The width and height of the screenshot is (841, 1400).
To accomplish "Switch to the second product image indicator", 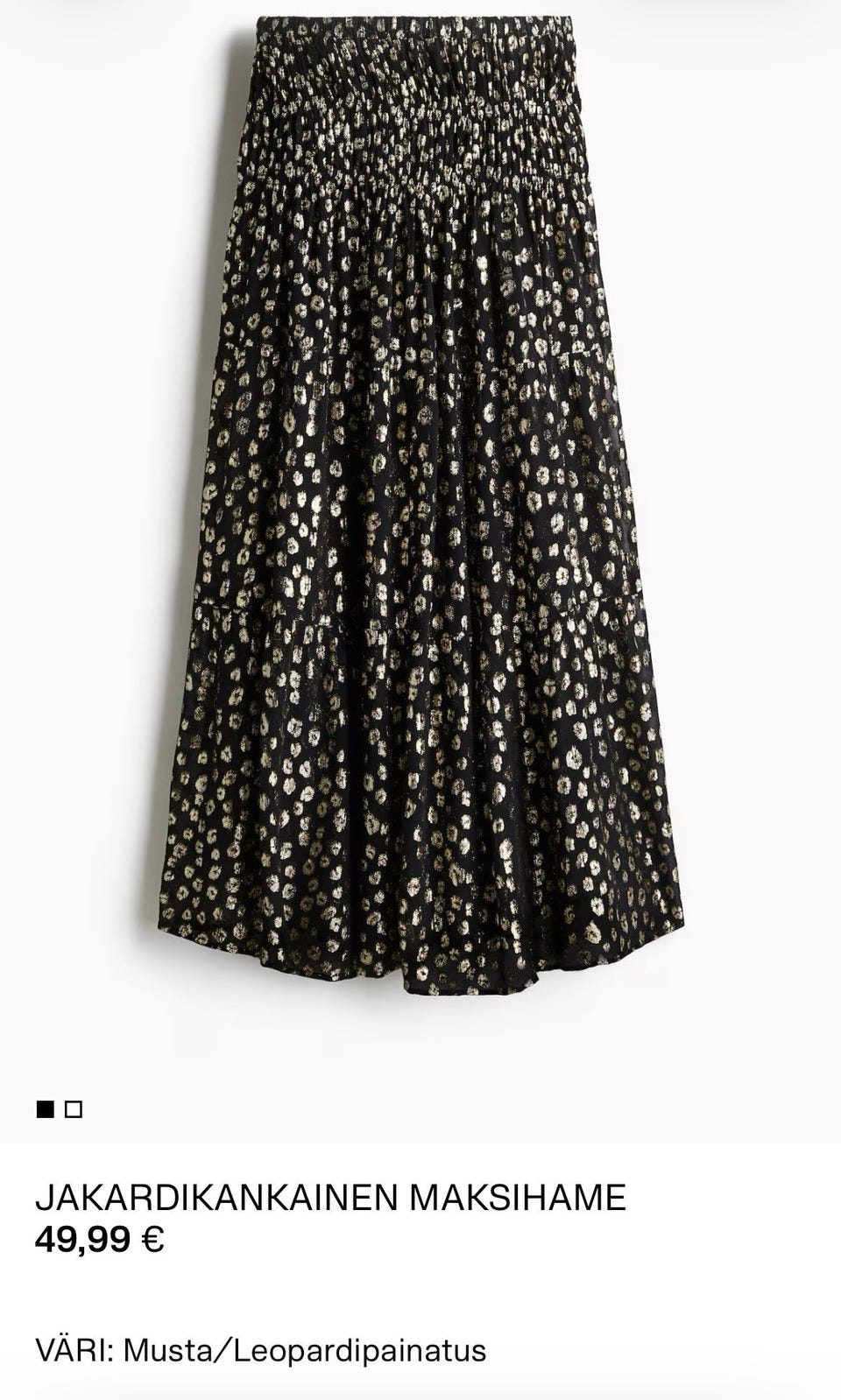I will coord(74,1109).
